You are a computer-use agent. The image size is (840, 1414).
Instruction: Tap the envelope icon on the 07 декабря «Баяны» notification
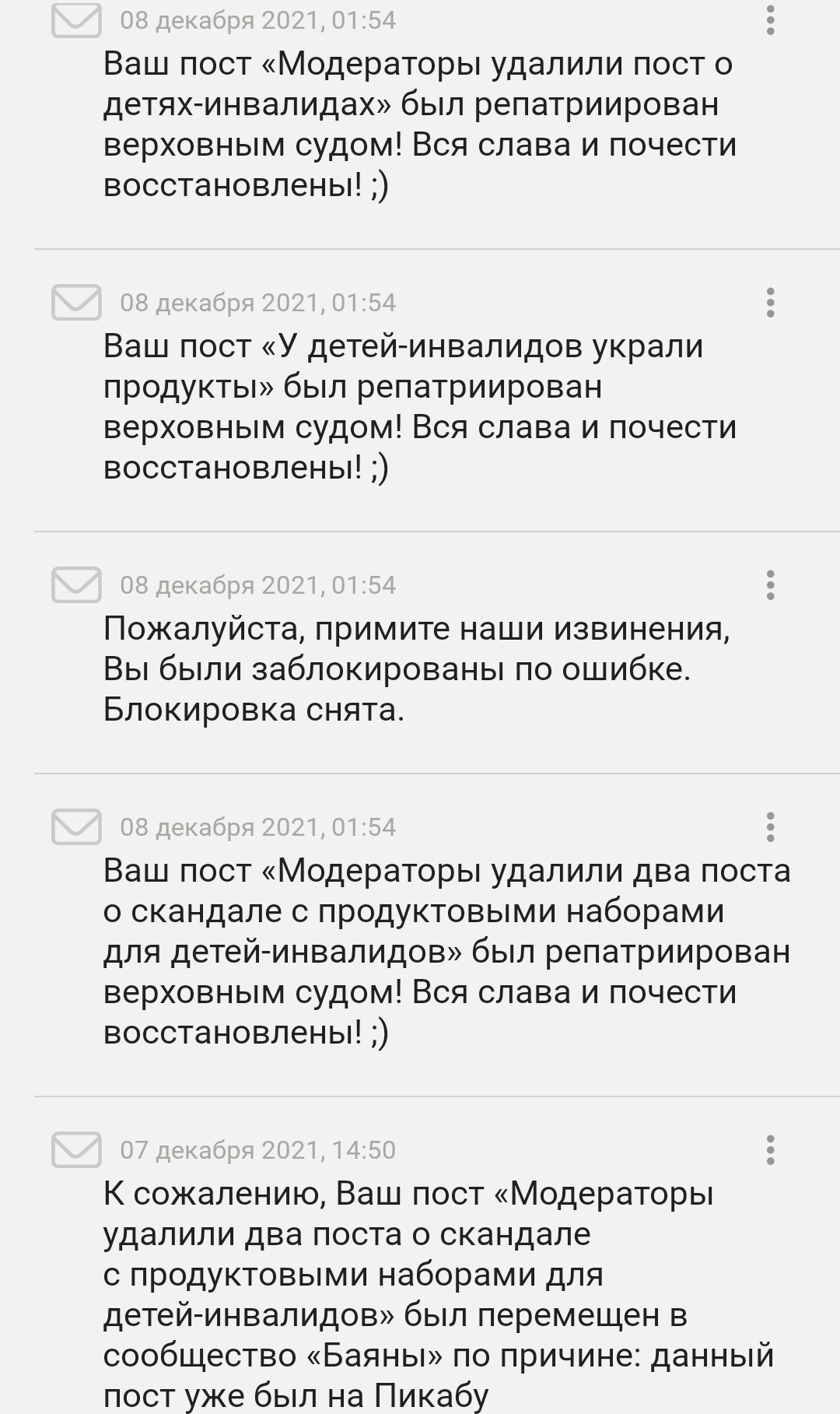(76, 1149)
